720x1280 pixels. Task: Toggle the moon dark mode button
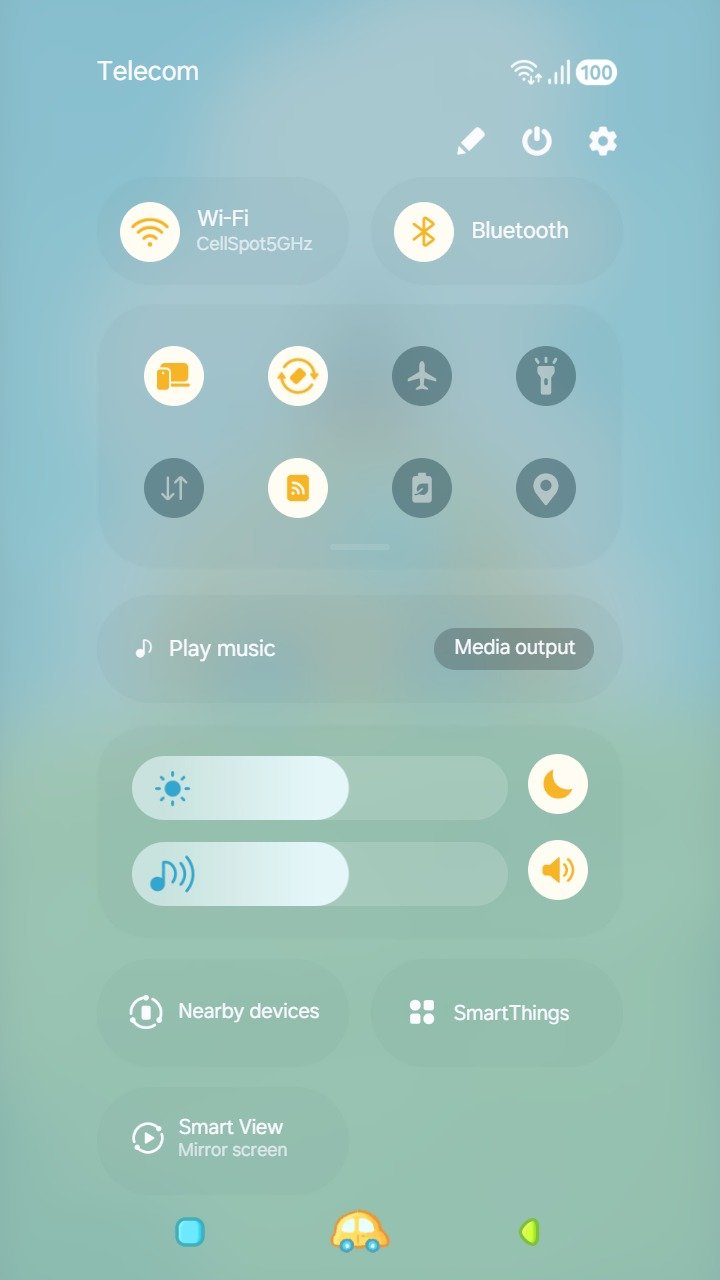(558, 784)
